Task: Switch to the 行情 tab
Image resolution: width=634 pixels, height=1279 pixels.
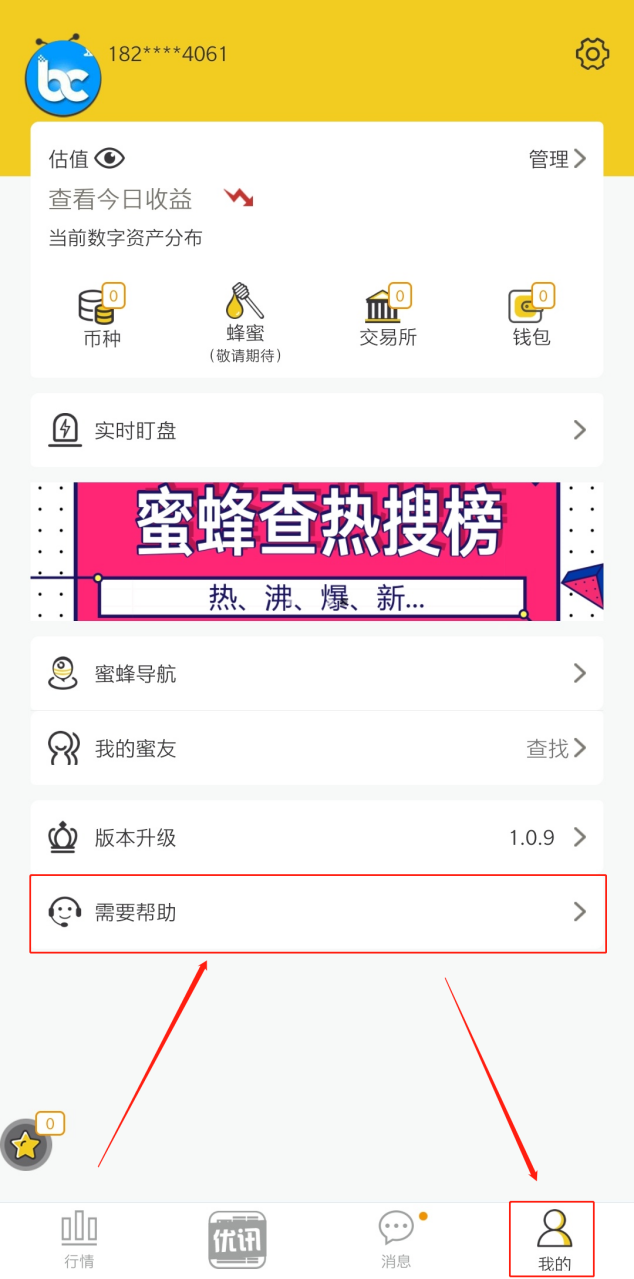Action: pos(79,1240)
